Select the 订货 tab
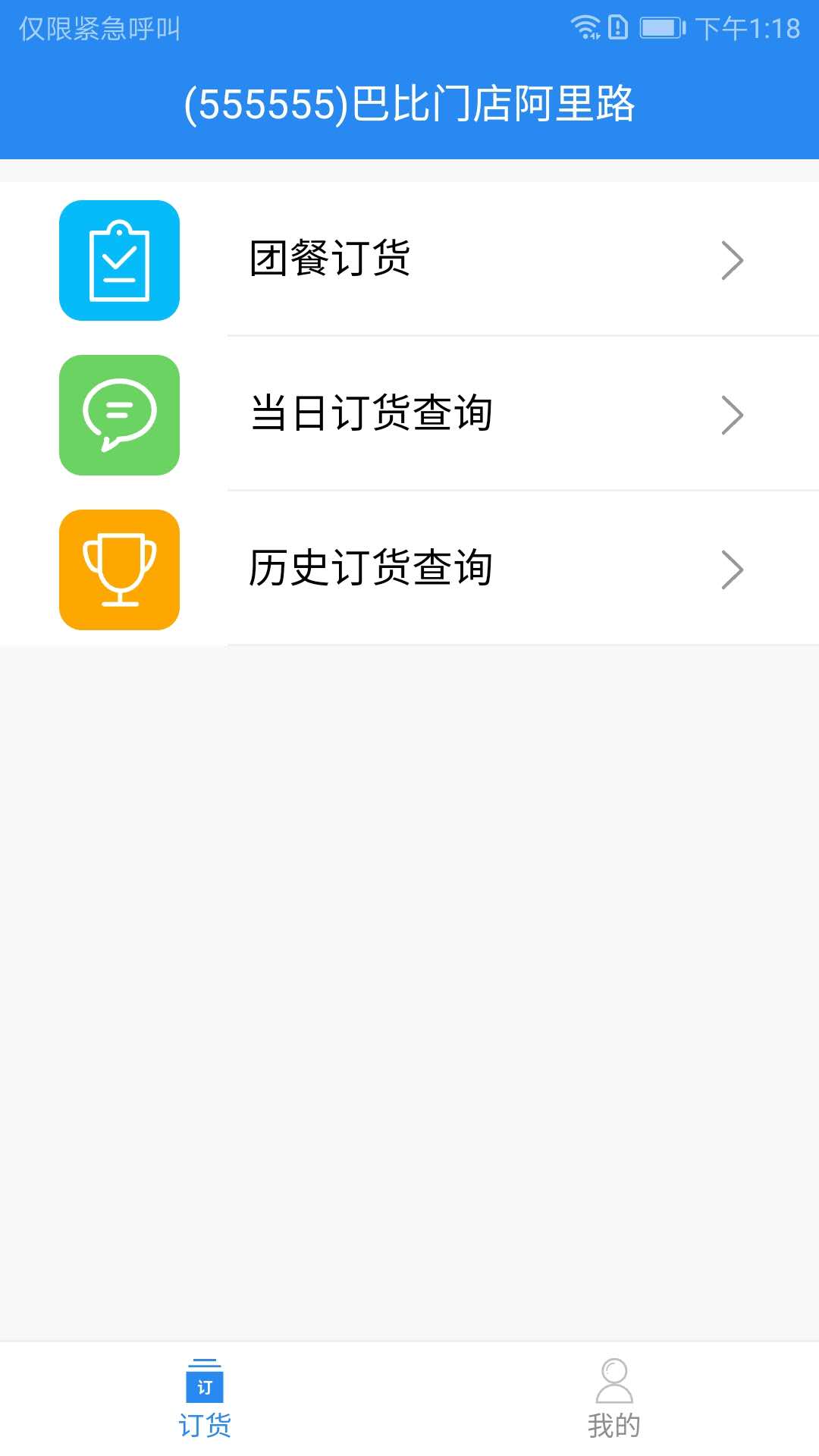Viewport: 819px width, 1456px height. (205, 1399)
